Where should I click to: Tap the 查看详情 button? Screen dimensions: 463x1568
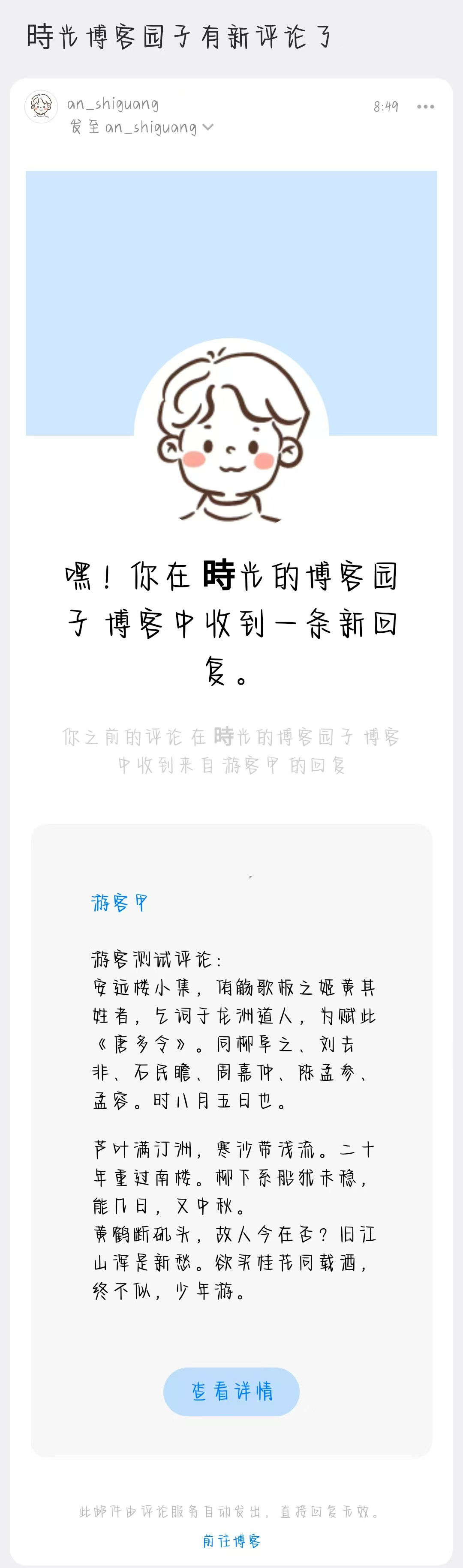tap(231, 1391)
